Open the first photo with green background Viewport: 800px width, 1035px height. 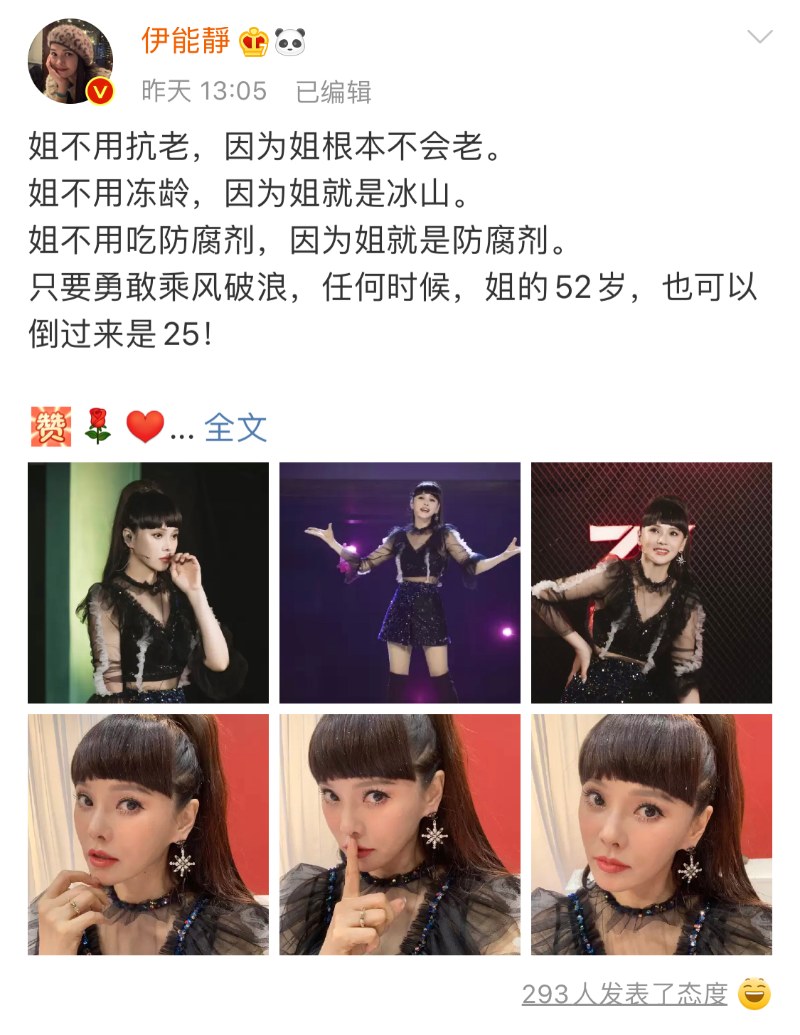(x=148, y=583)
